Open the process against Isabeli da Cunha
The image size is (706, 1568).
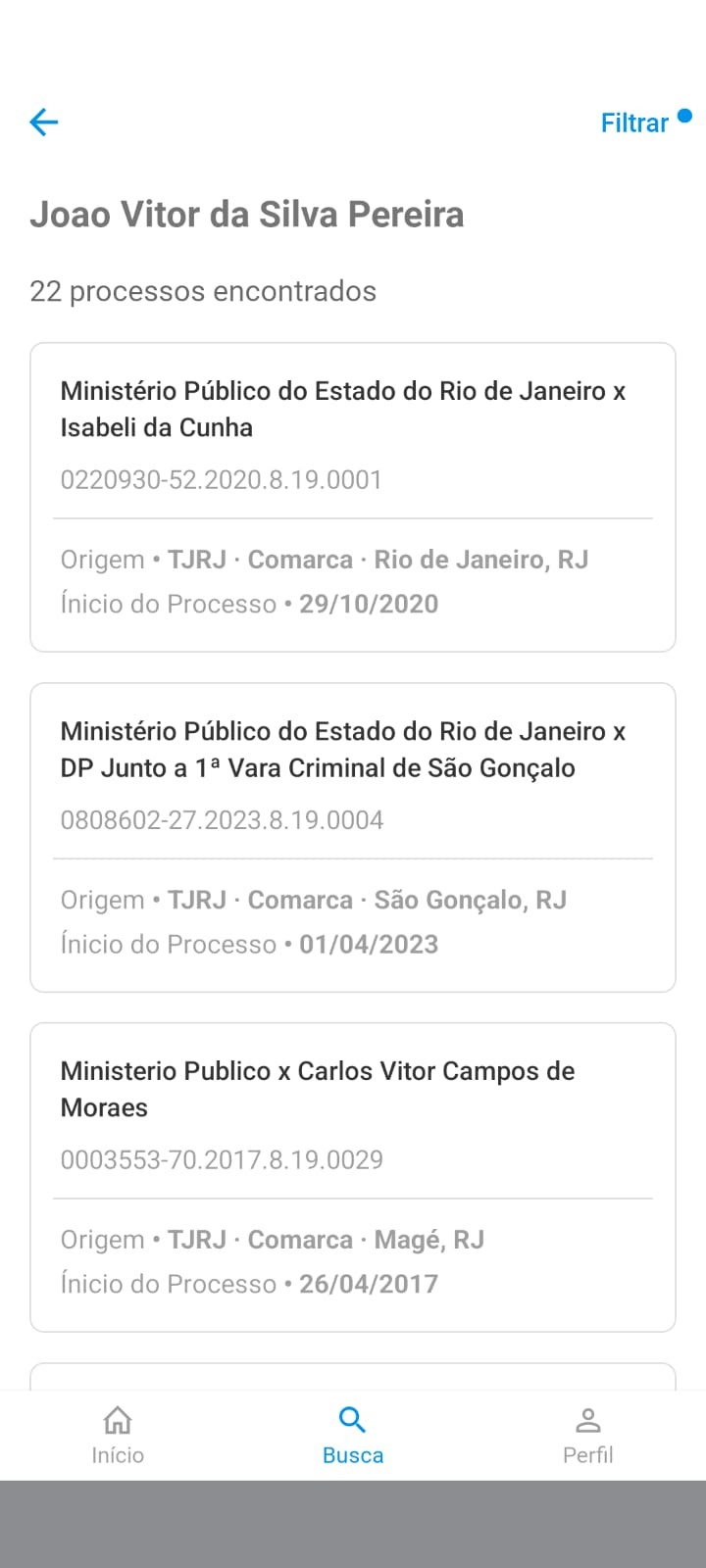click(x=353, y=496)
